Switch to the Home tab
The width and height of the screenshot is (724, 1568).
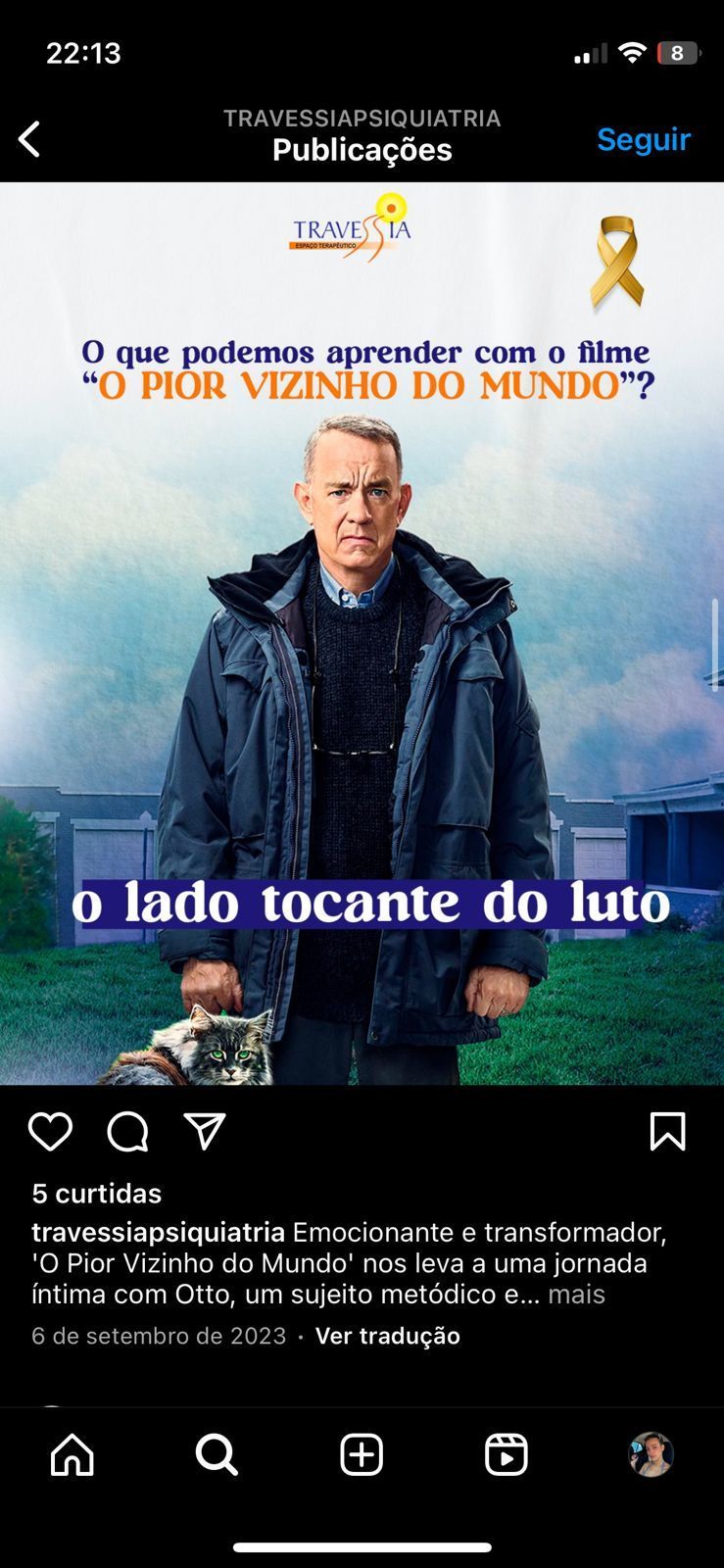(72, 1454)
